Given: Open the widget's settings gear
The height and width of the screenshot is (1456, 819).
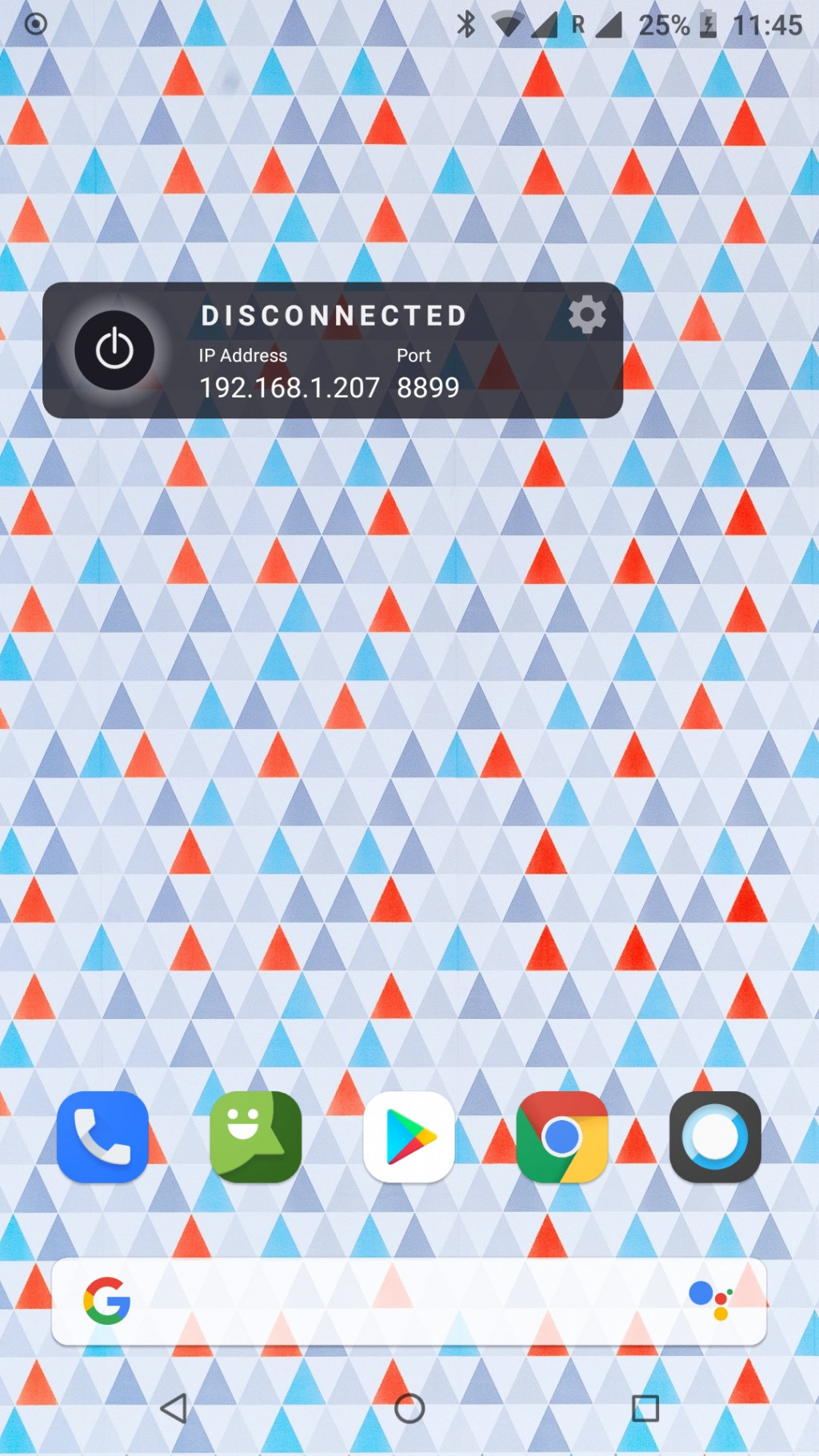Looking at the screenshot, I should point(587,314).
